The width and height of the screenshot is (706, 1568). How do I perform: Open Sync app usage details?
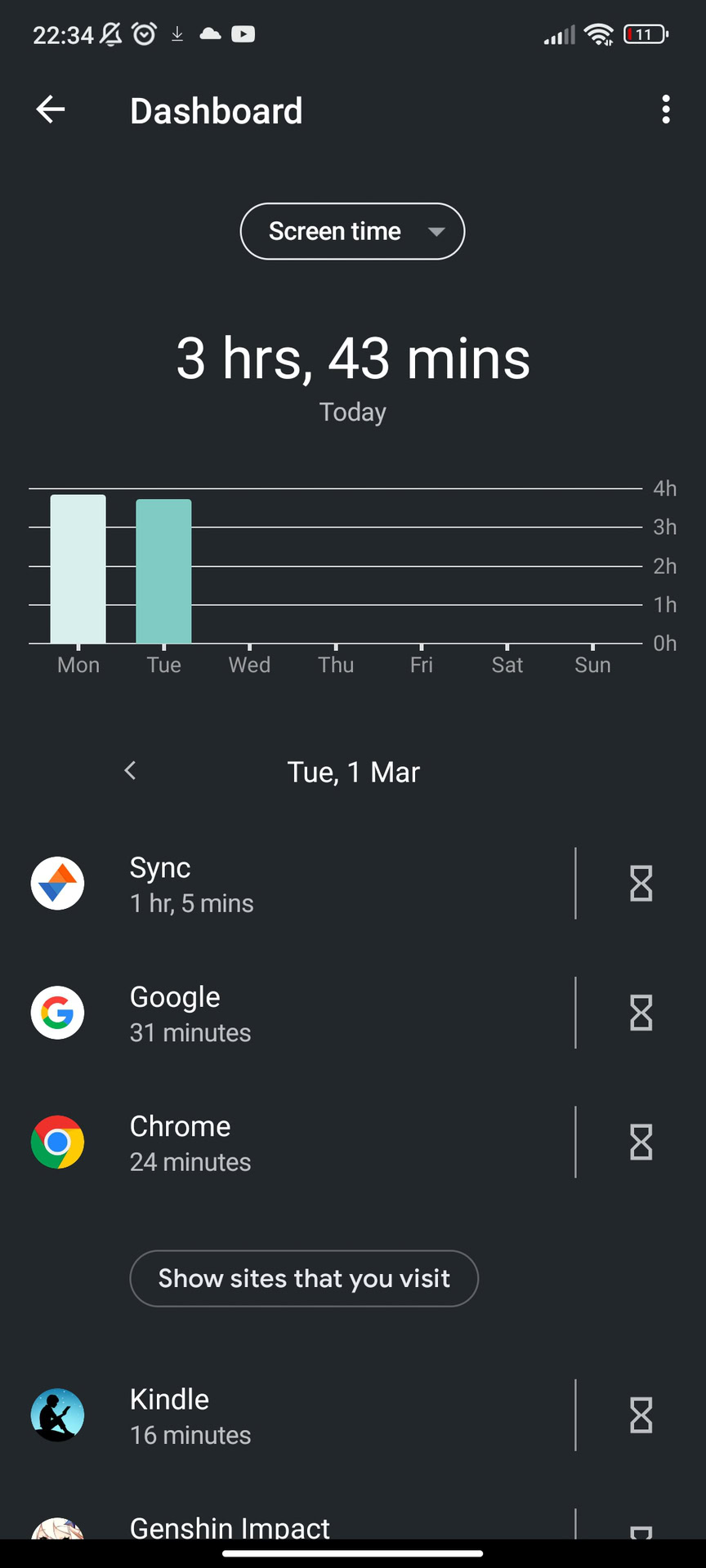tap(294, 884)
